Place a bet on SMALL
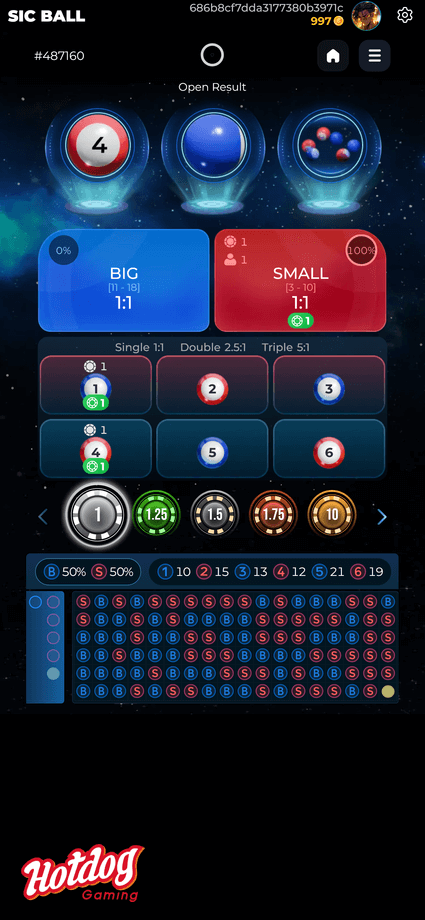Viewport: 425px width, 920px height. (x=301, y=280)
